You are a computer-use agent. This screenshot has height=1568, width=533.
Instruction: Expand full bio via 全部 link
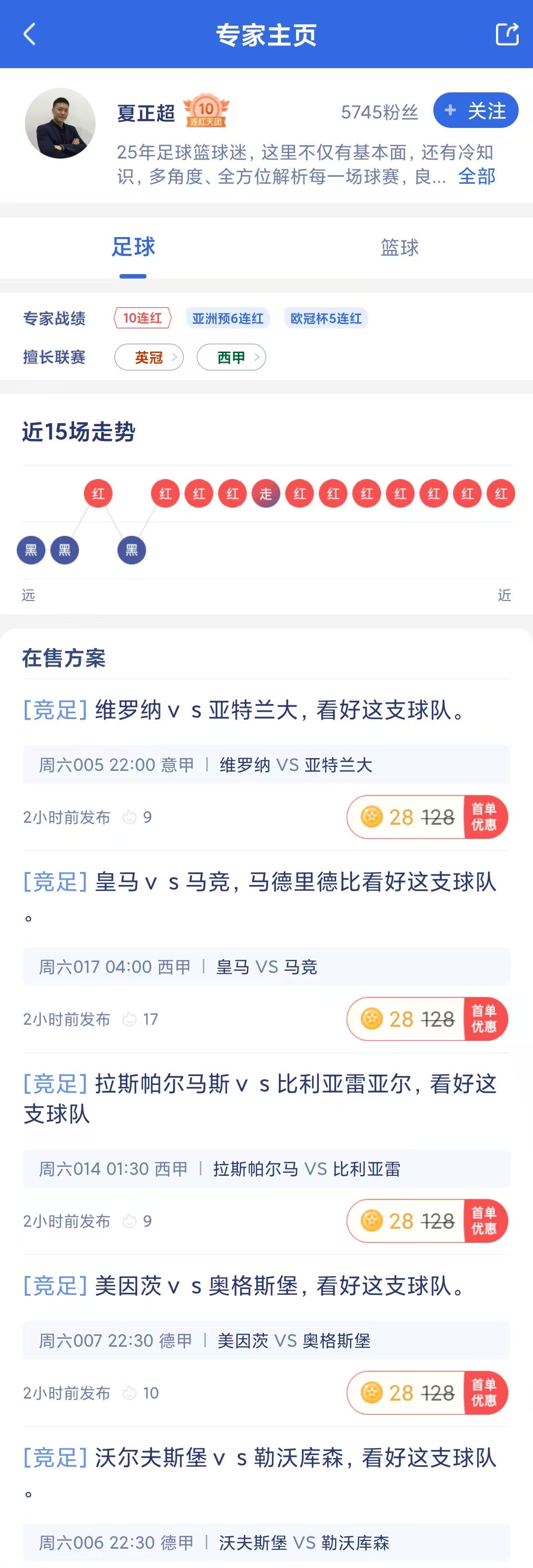tap(476, 176)
